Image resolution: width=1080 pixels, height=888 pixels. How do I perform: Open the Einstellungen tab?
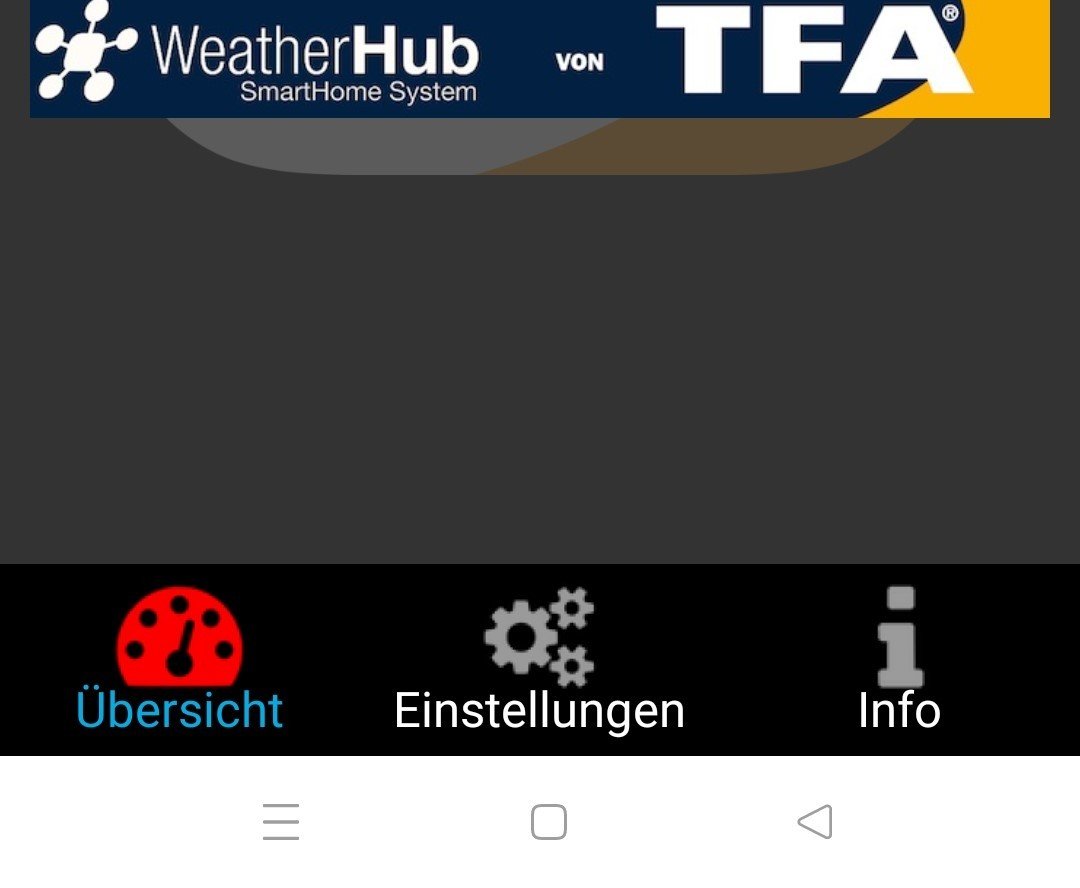pyautogui.click(x=540, y=660)
